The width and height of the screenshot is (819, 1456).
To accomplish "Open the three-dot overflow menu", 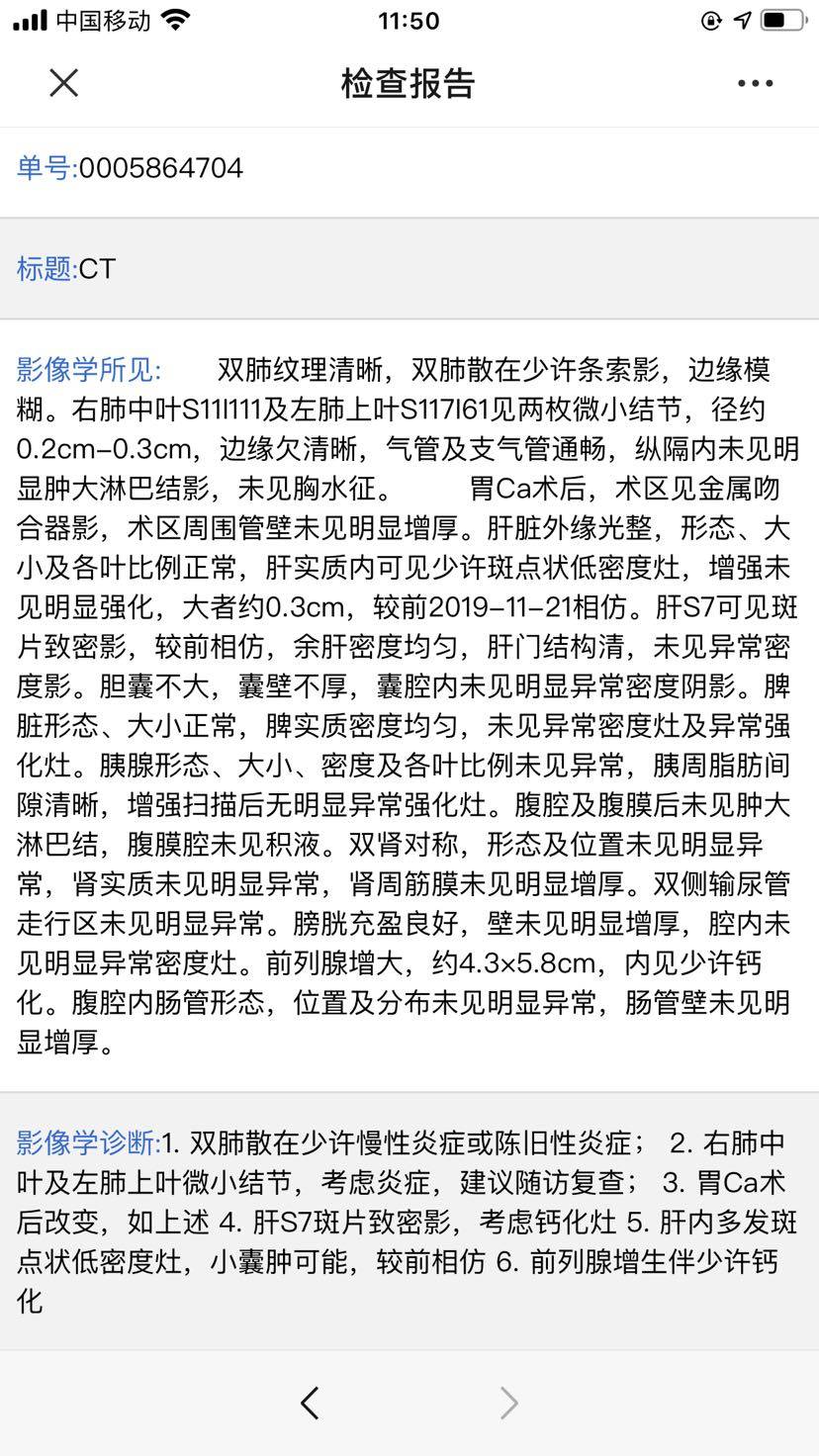I will pyautogui.click(x=755, y=83).
